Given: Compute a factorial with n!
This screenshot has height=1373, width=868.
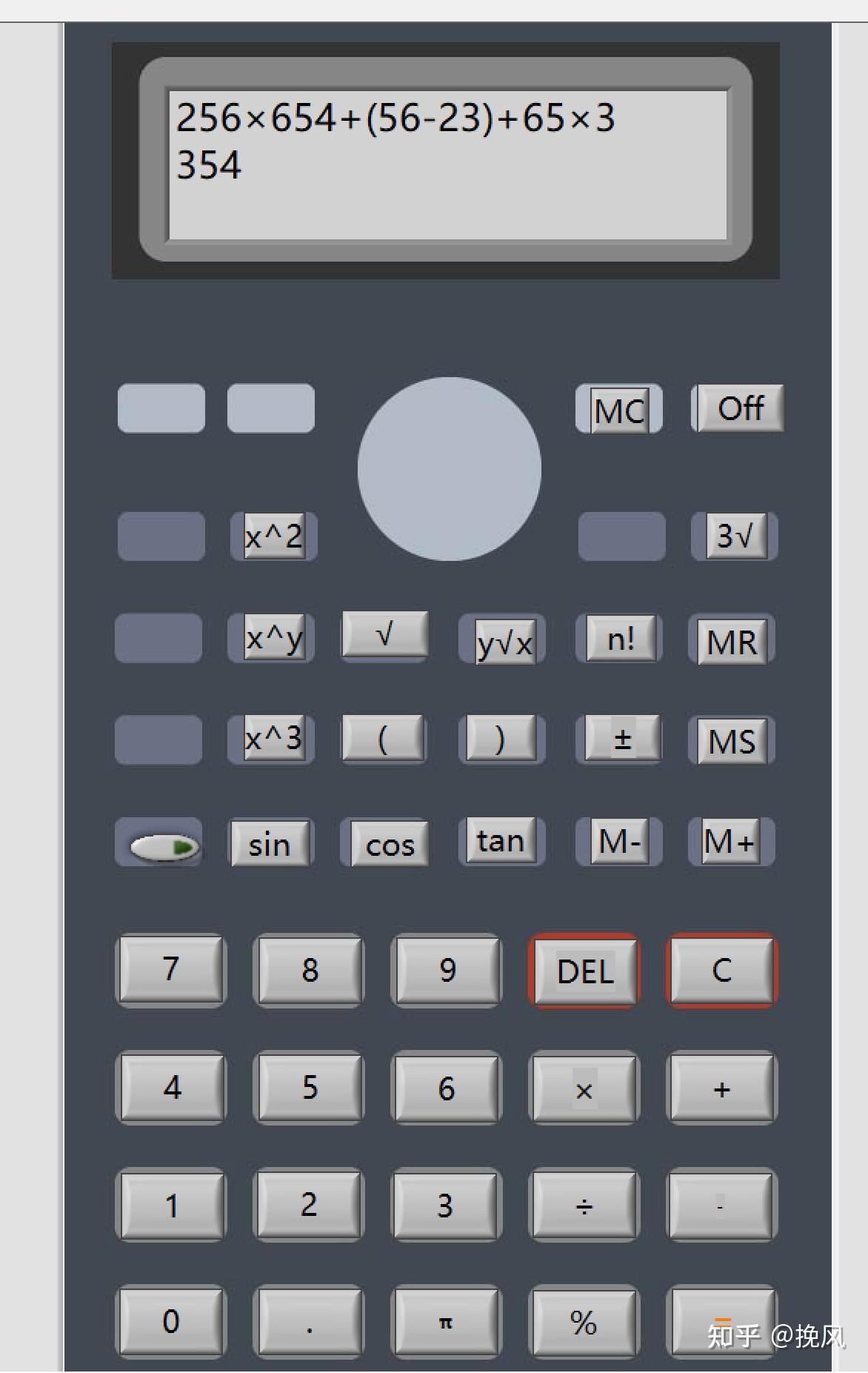Looking at the screenshot, I should click(621, 639).
